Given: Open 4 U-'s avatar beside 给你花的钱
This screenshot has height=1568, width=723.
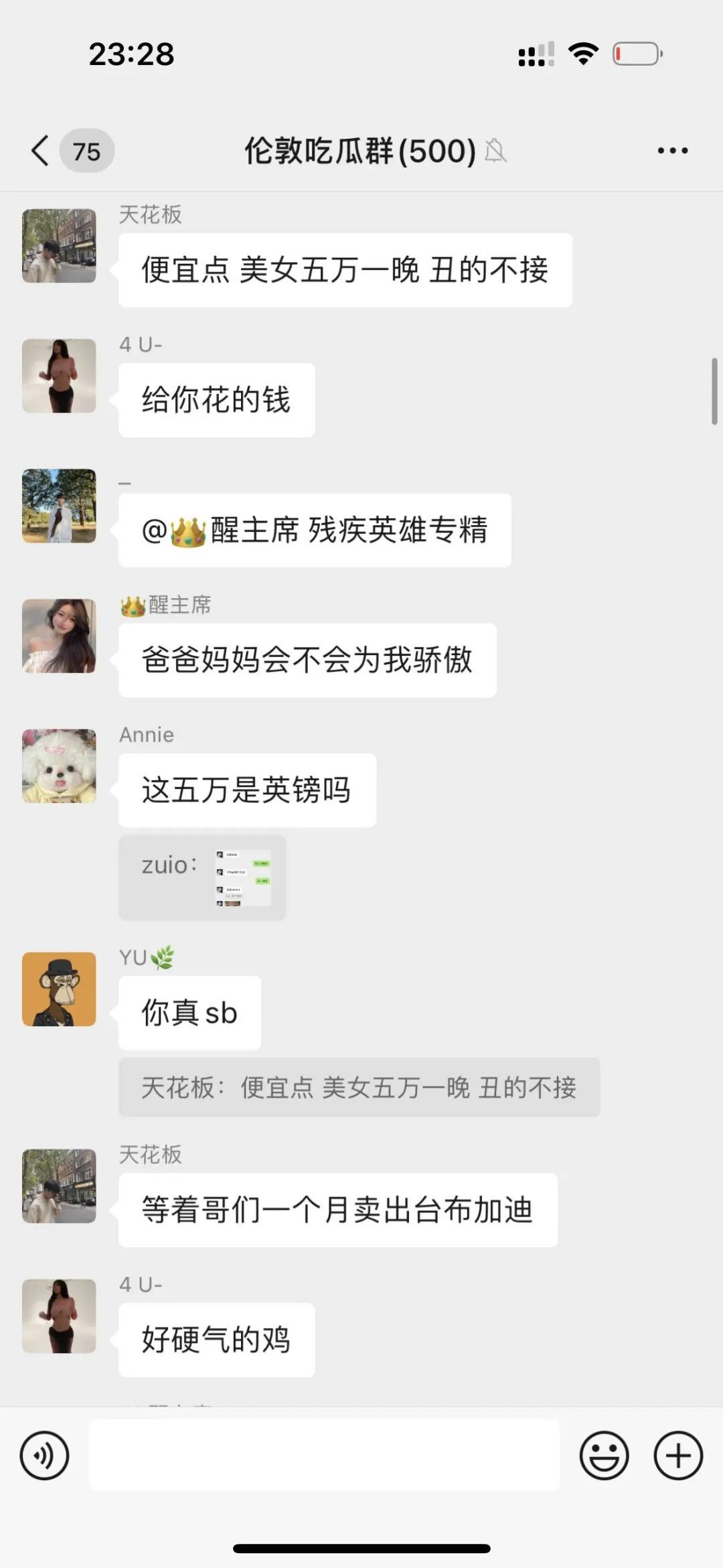Looking at the screenshot, I should [x=59, y=376].
